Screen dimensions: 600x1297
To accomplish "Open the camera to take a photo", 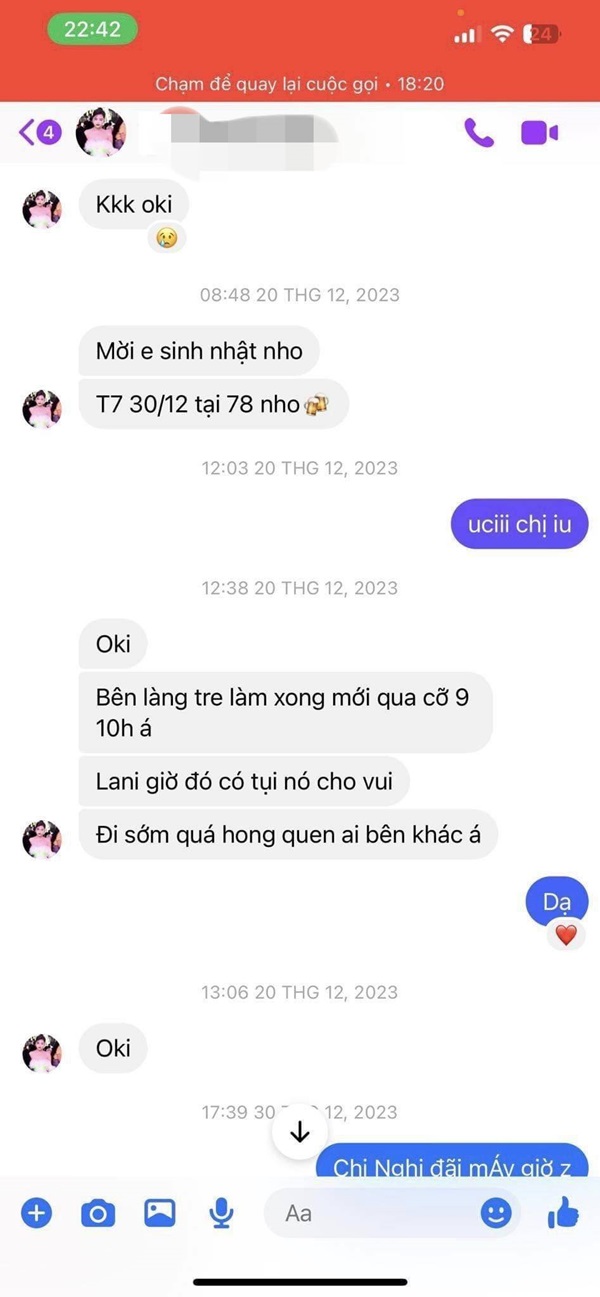I will tap(98, 1214).
